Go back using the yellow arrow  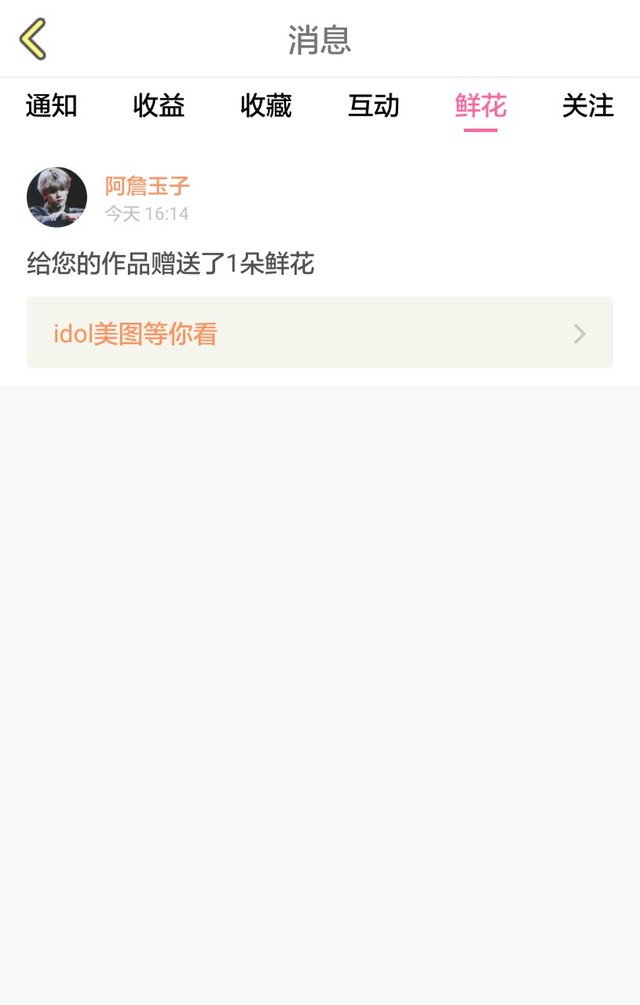pos(33,39)
